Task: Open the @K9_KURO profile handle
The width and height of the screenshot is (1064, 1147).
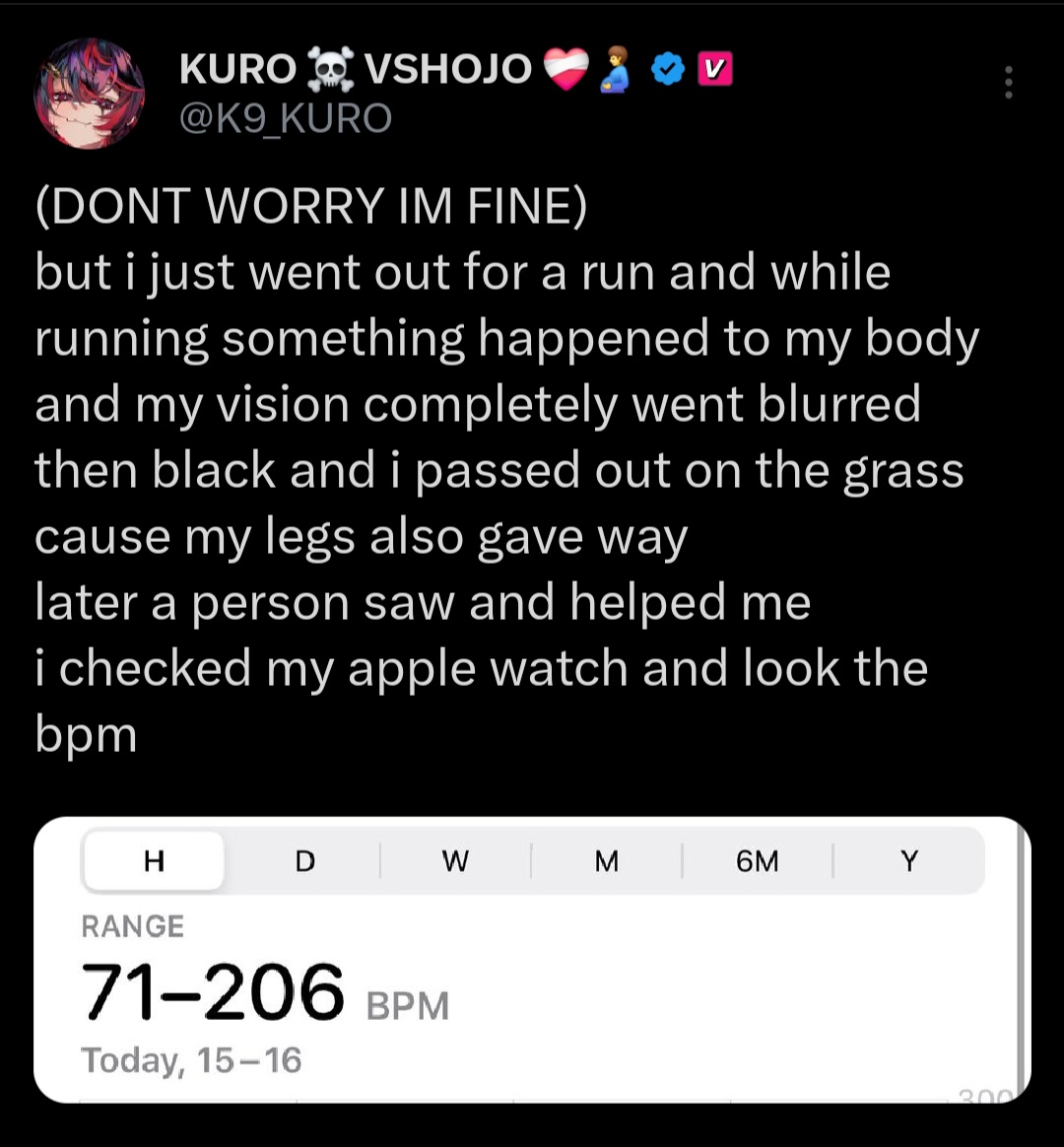Action: pos(285,119)
